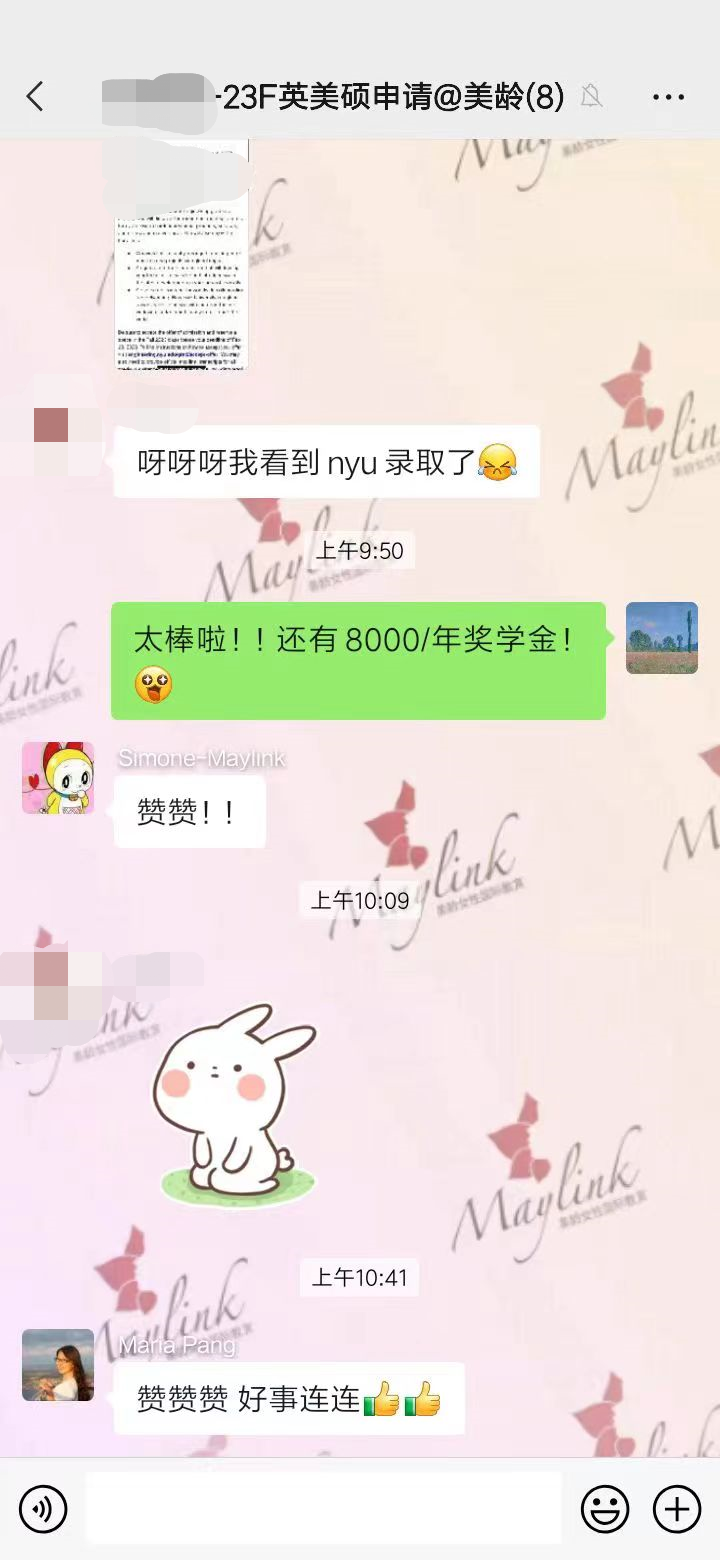Image resolution: width=720 pixels, height=1560 pixels.
Task: Open my own landscape avatar
Action: pos(662,638)
